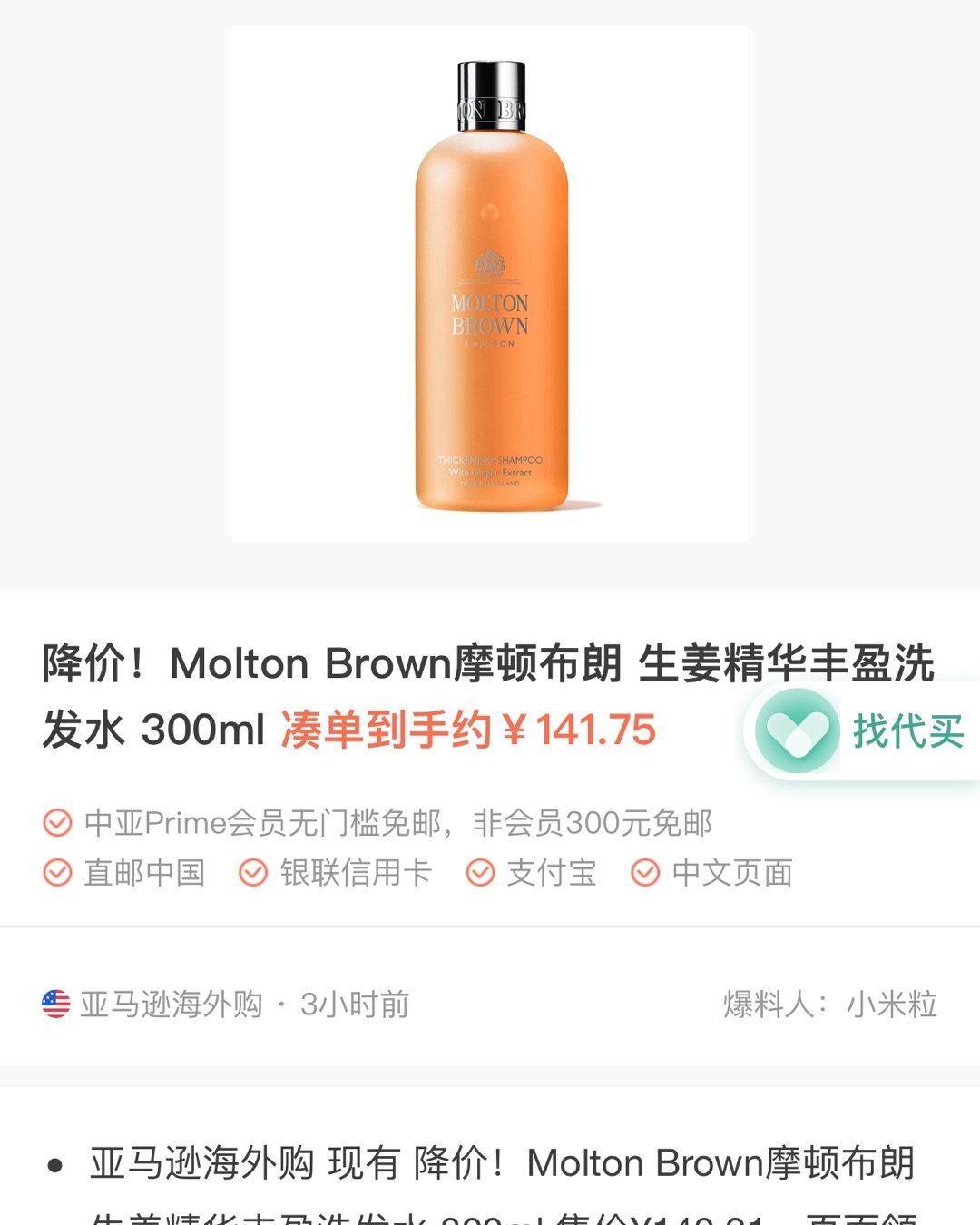The image size is (980, 1225).
Task: Tap the checkmark icon before 中文页面
Action: [643, 874]
